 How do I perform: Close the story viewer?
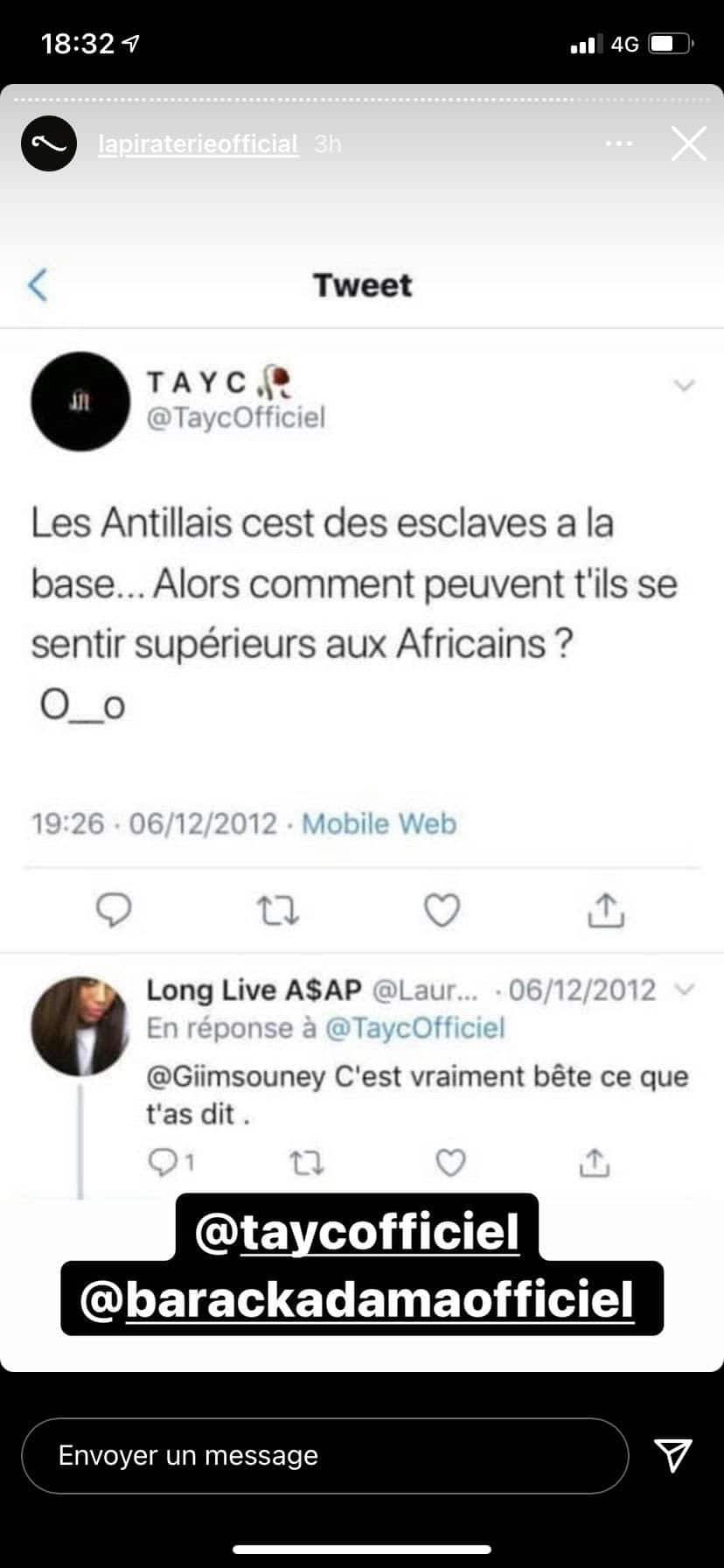(689, 143)
